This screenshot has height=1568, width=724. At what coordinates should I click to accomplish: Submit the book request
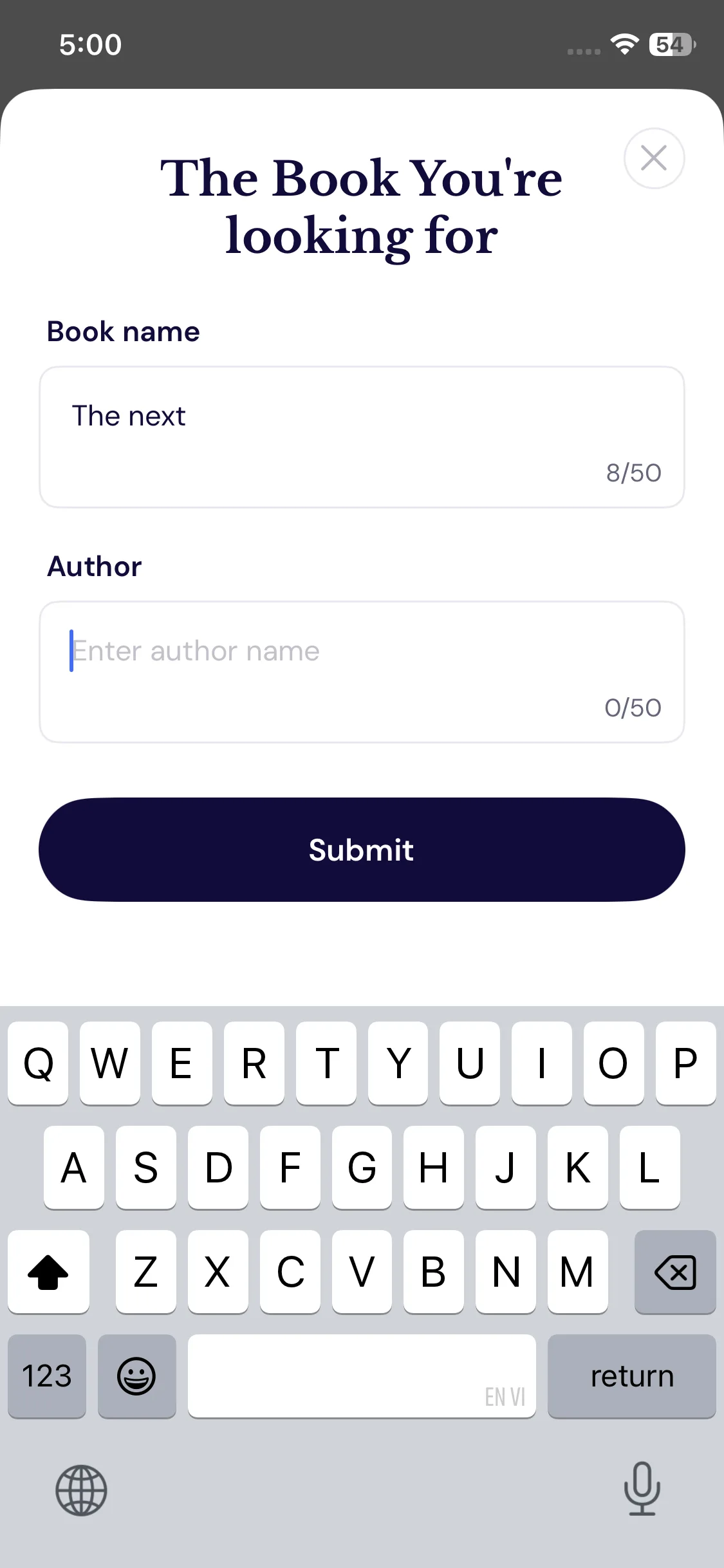click(362, 850)
